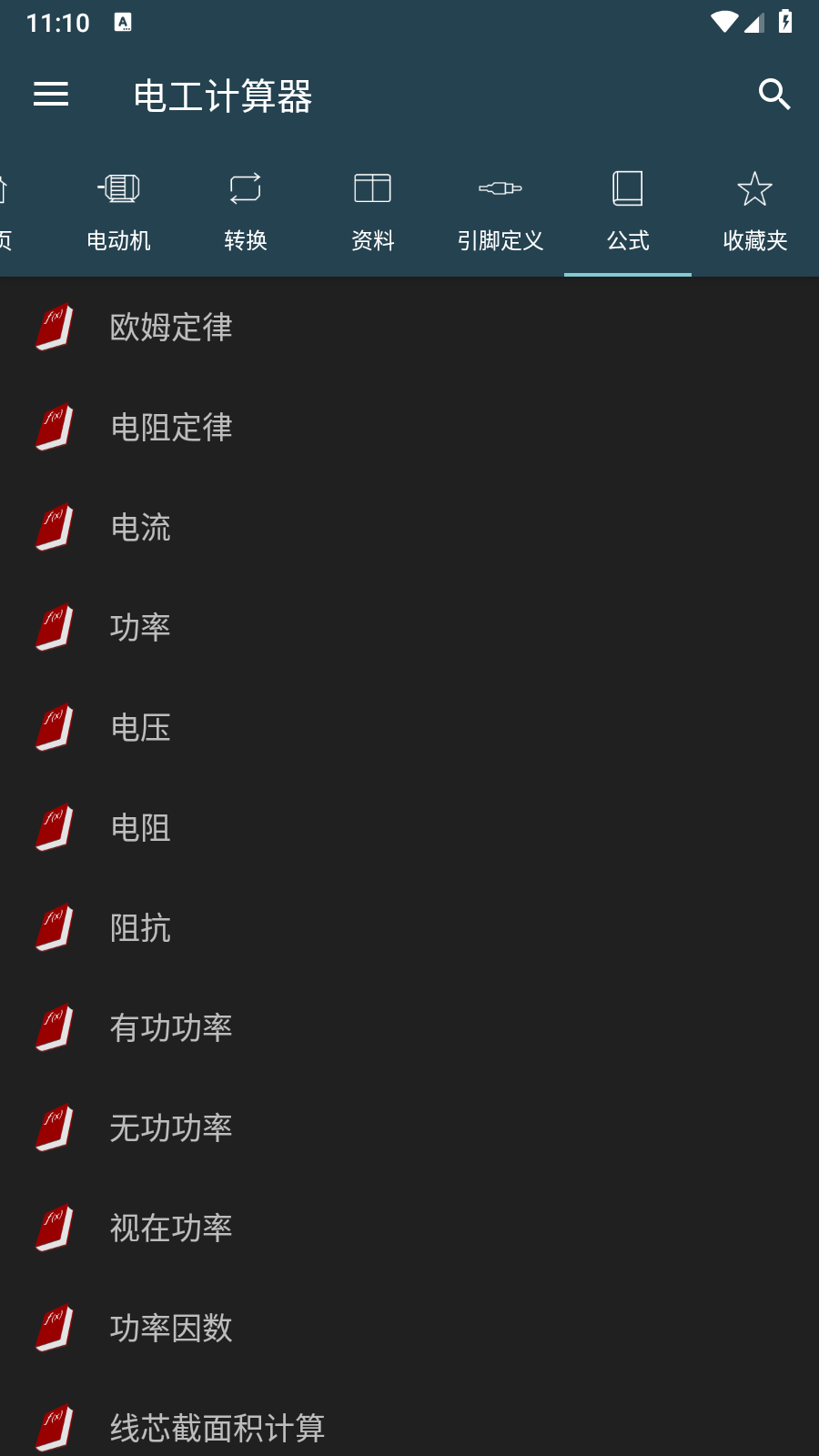View the 阻抗 formula

tap(141, 928)
